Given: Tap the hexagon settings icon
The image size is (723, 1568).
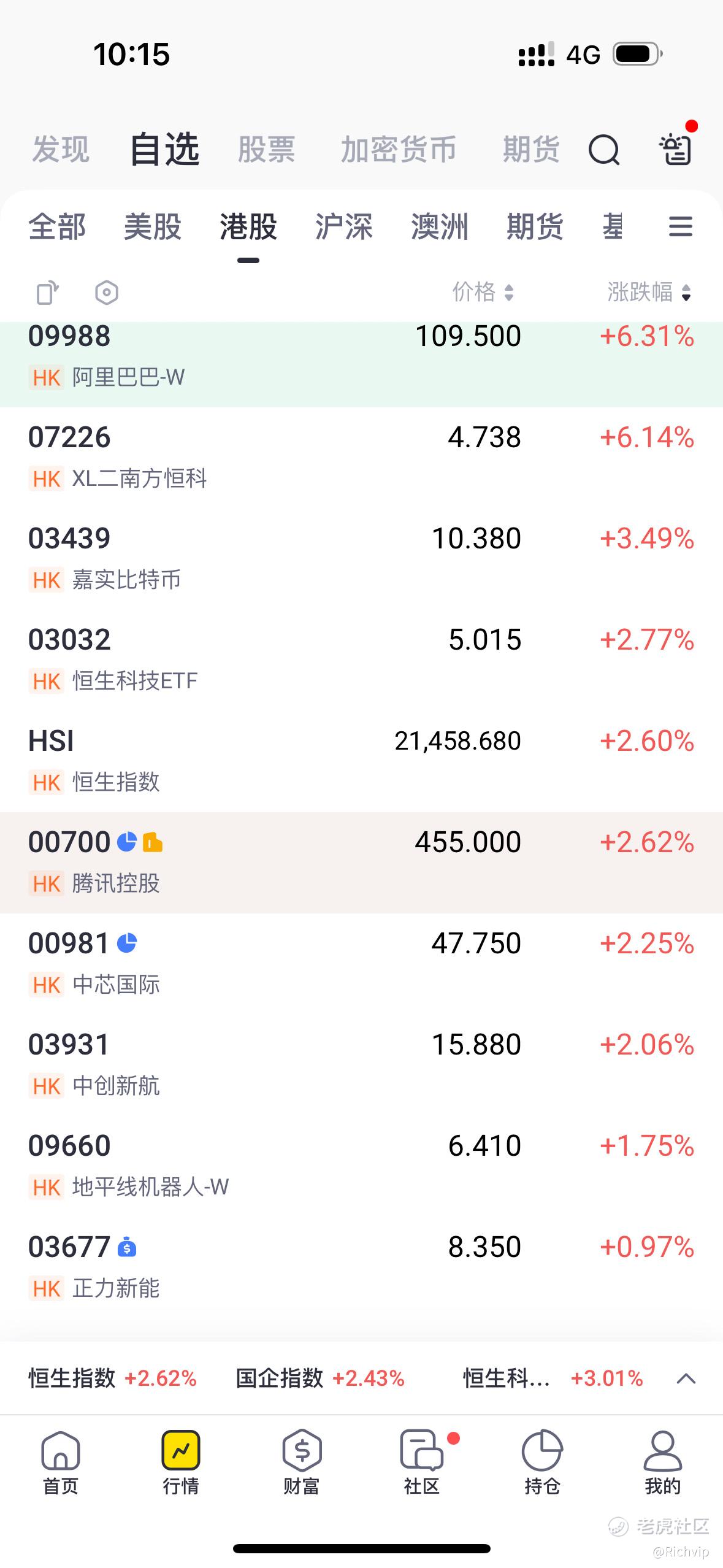Looking at the screenshot, I should click(107, 293).
